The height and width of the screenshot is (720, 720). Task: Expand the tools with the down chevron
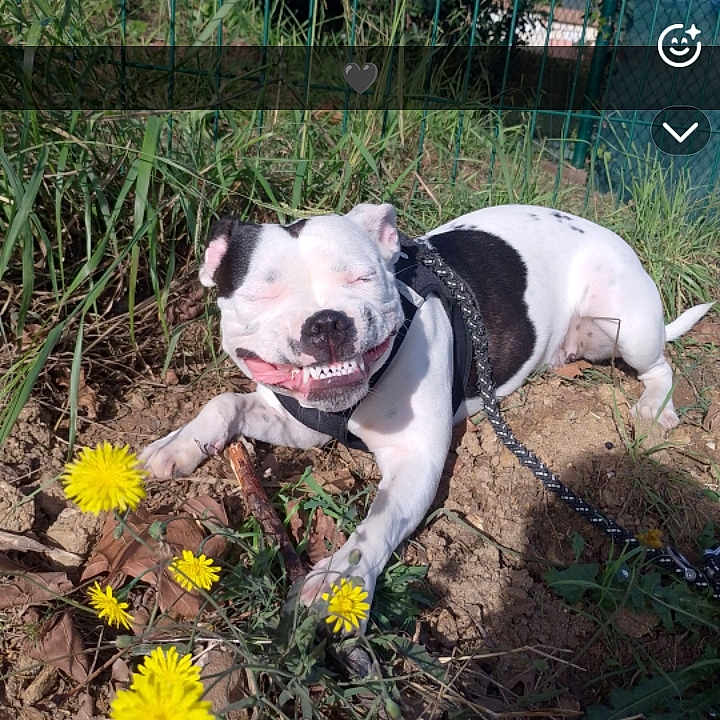point(680,131)
